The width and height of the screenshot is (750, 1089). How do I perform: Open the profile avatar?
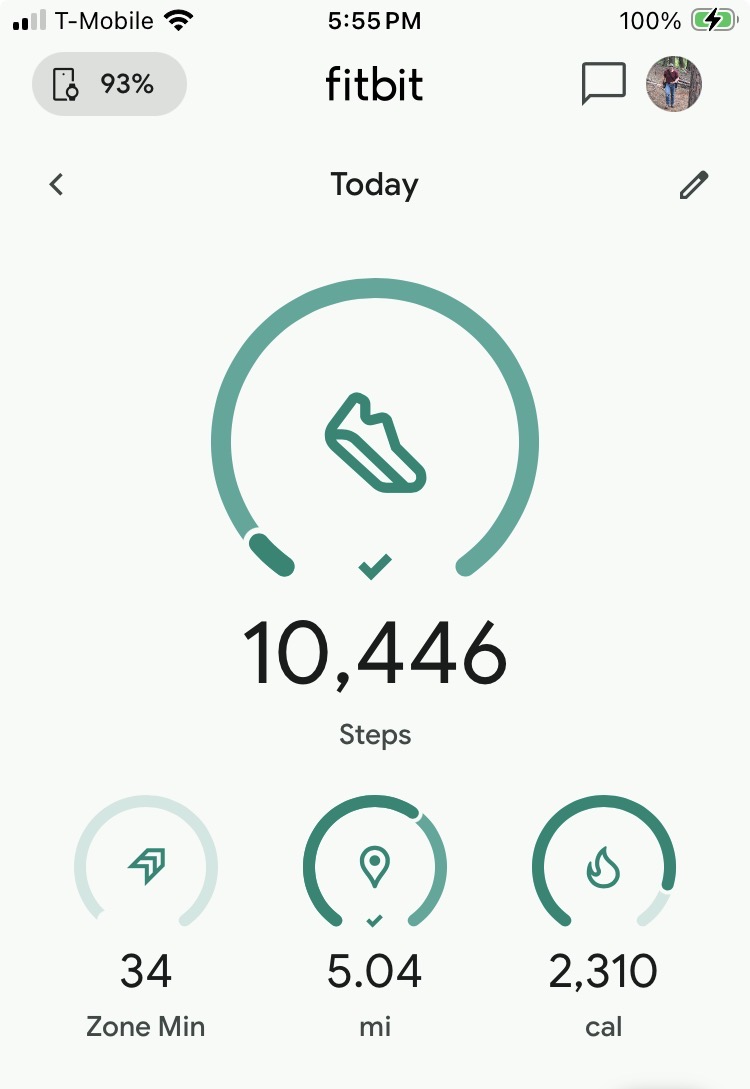tap(674, 84)
